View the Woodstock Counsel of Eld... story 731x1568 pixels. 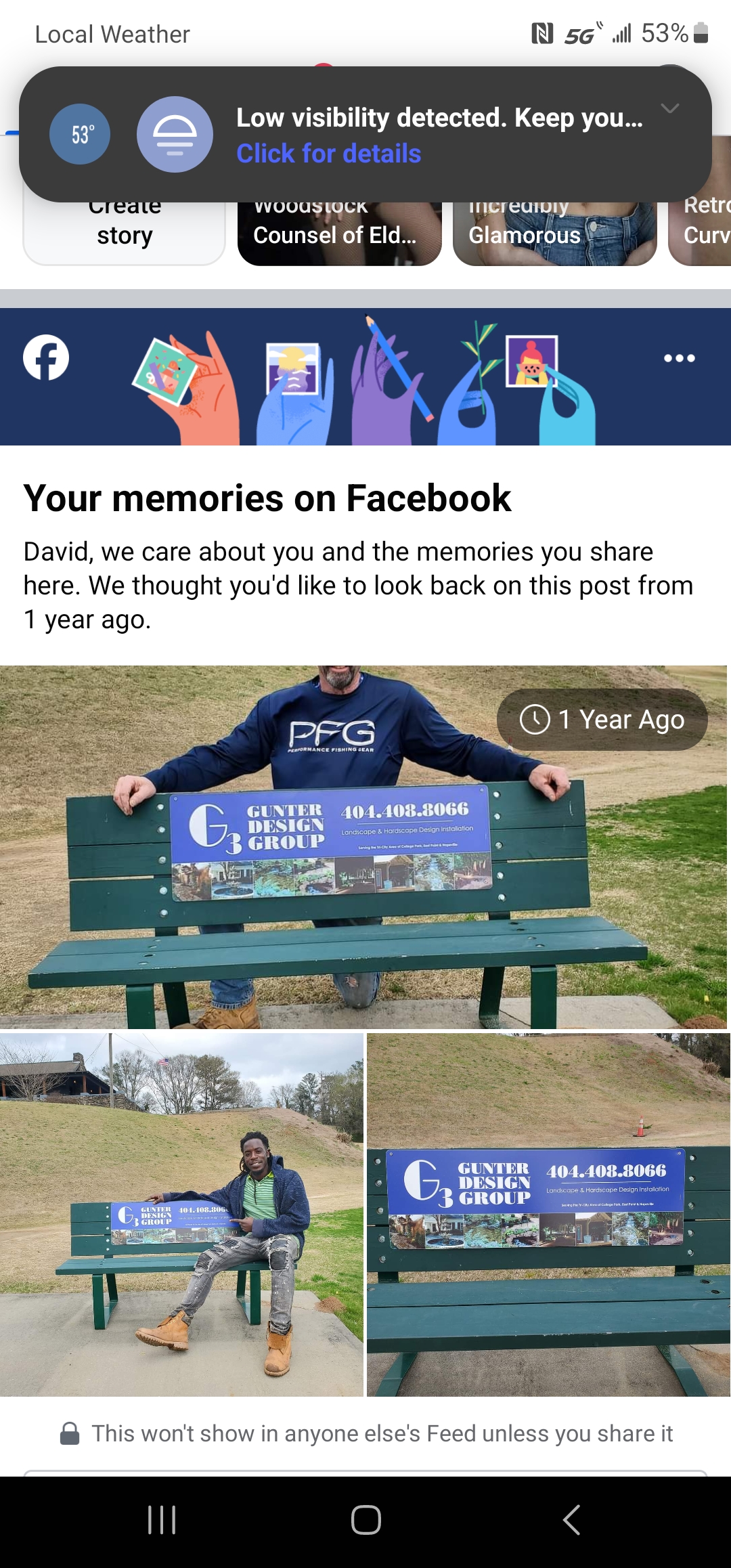tap(339, 234)
